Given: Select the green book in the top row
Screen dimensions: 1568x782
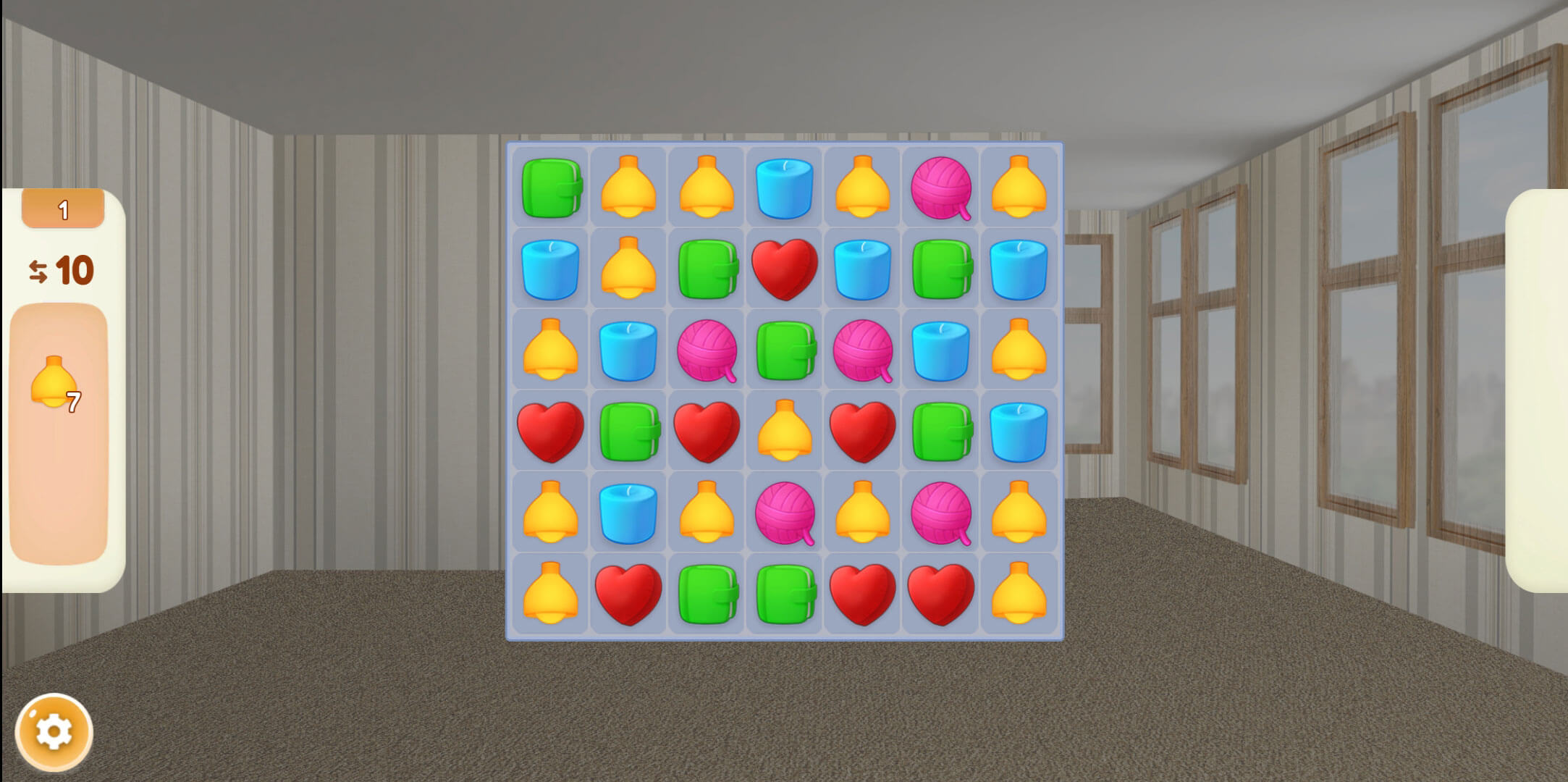Looking at the screenshot, I should coord(552,188).
